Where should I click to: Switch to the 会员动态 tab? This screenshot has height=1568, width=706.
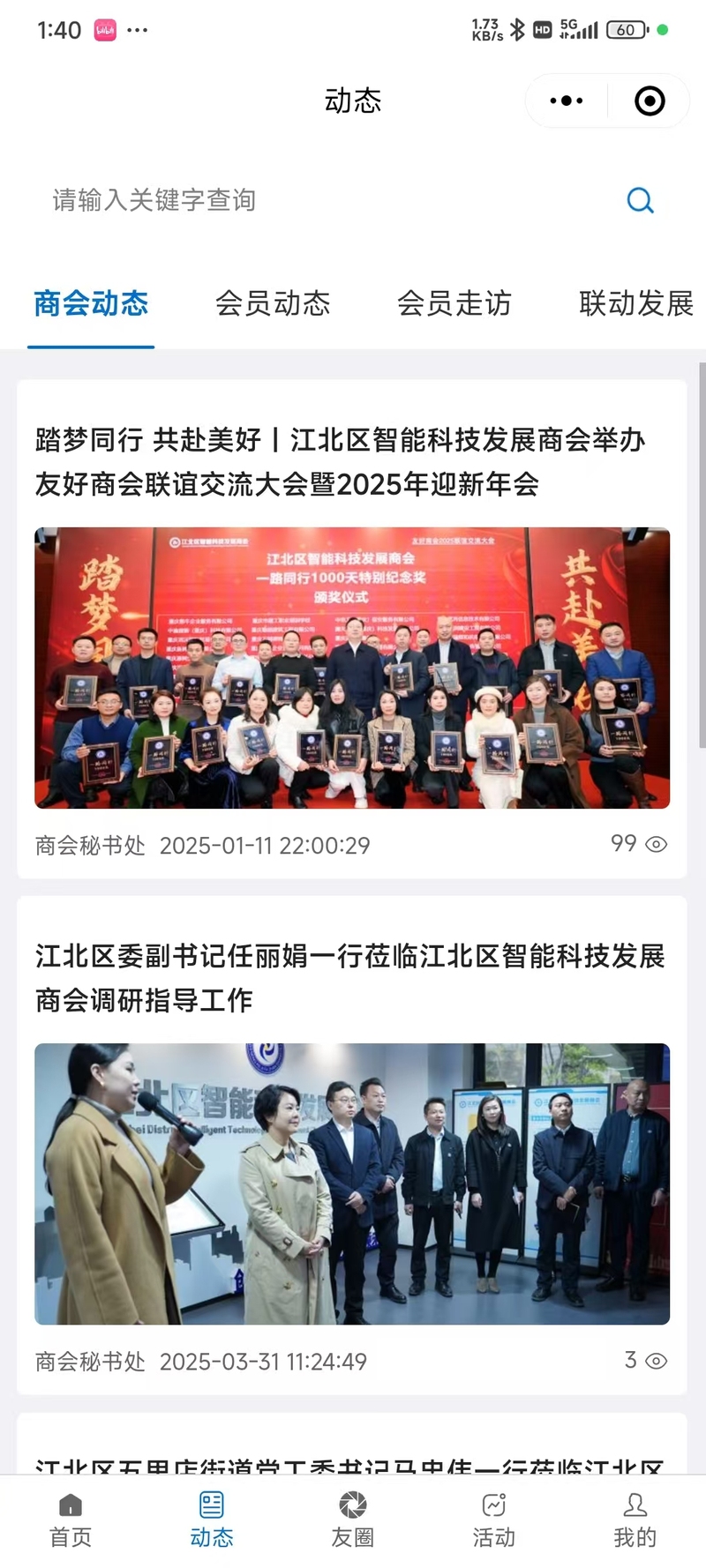pyautogui.click(x=273, y=303)
